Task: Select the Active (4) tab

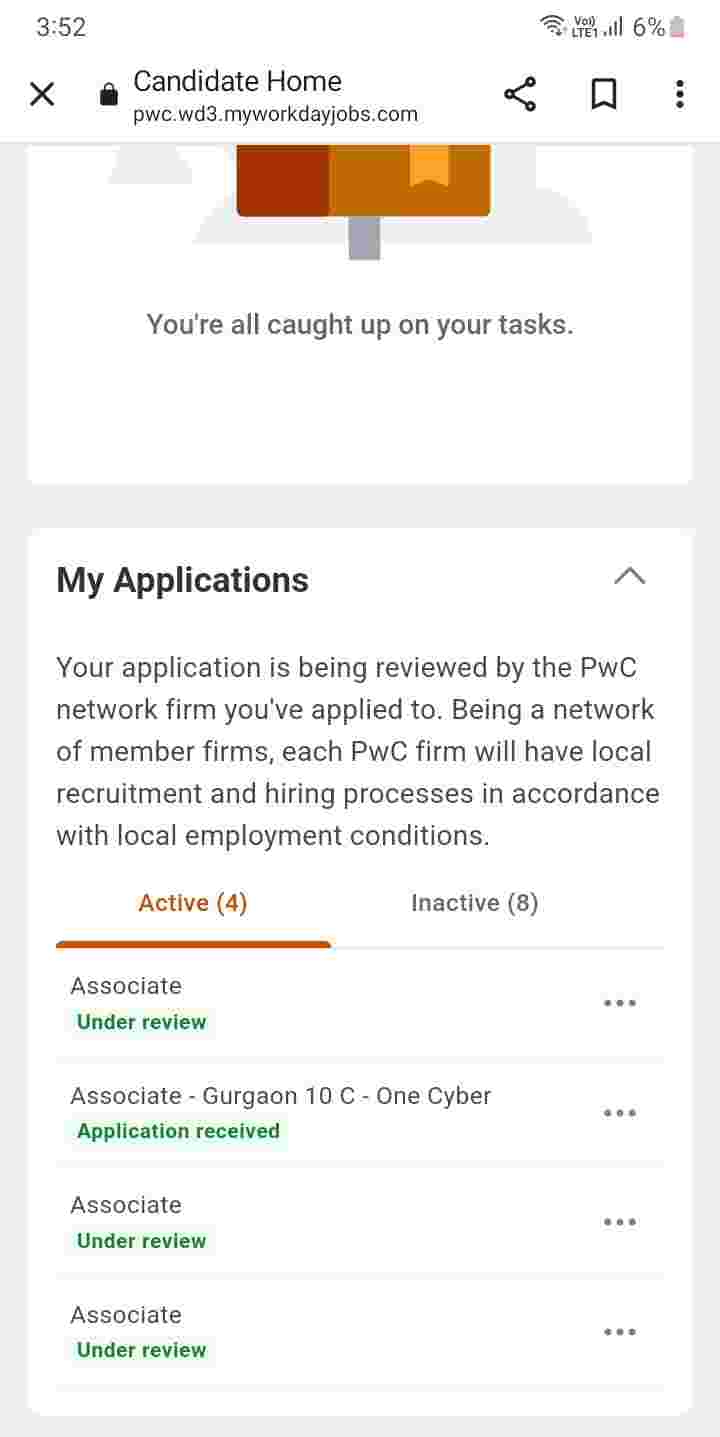Action: coord(192,903)
